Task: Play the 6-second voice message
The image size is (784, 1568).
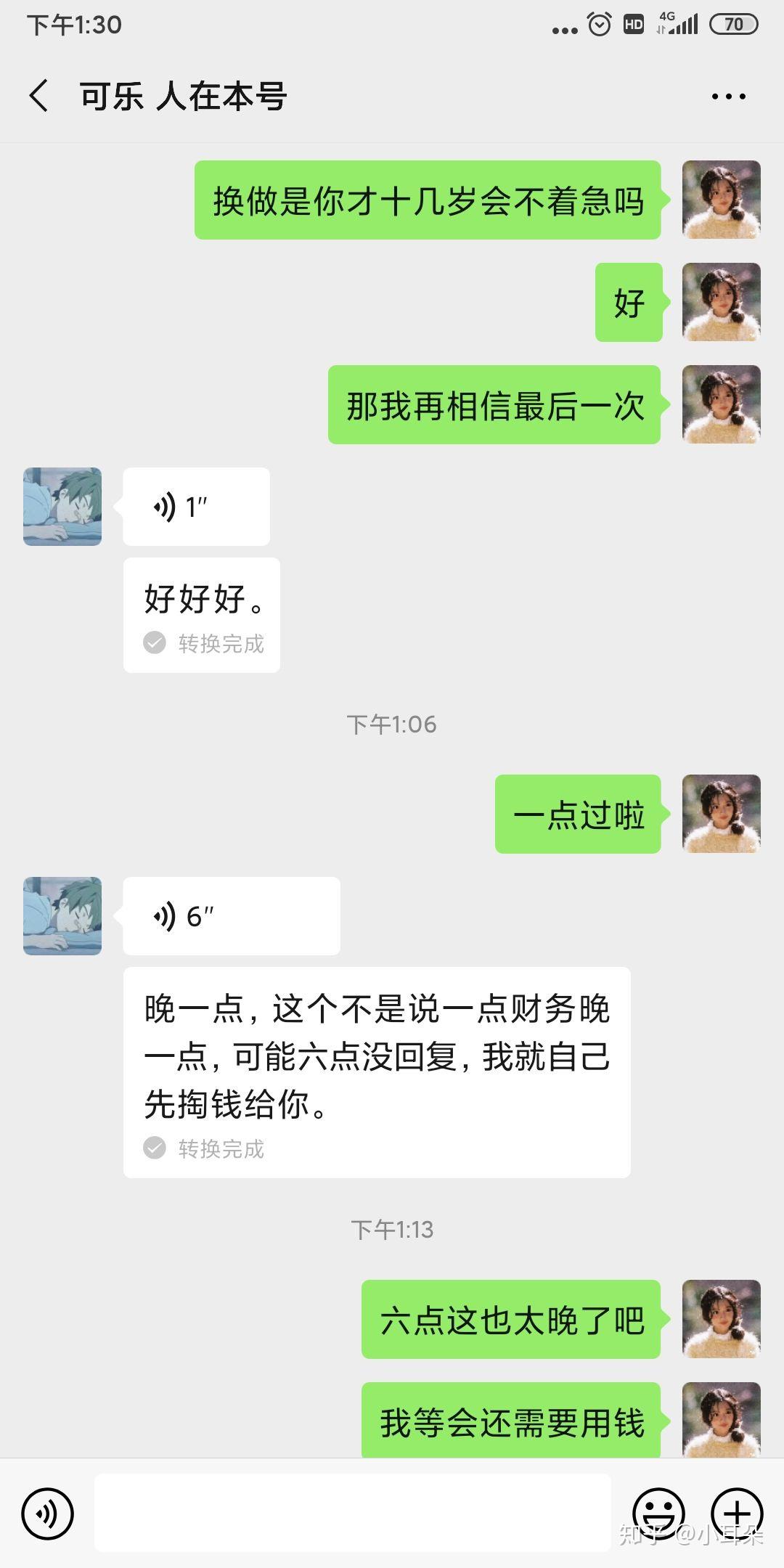Action: (x=231, y=916)
